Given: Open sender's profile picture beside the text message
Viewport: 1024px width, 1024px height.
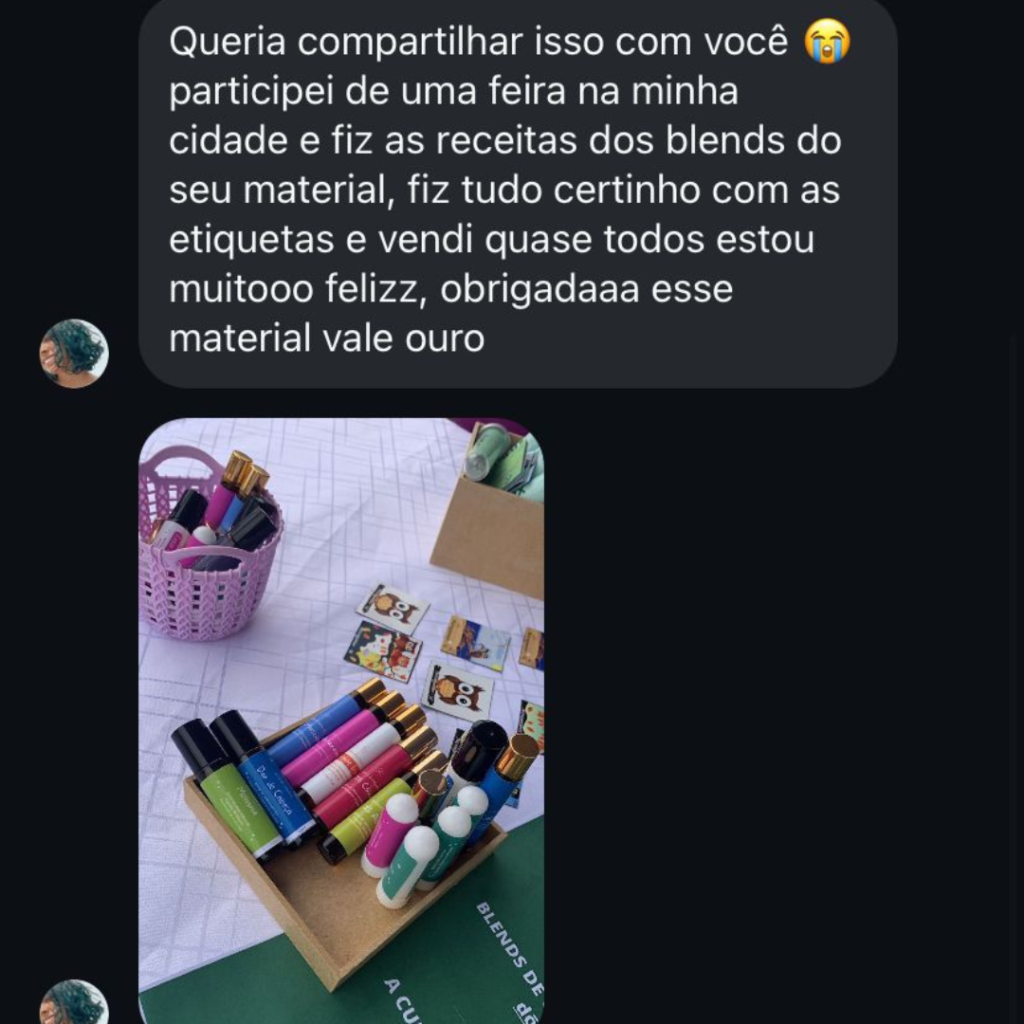Looking at the screenshot, I should [74, 353].
